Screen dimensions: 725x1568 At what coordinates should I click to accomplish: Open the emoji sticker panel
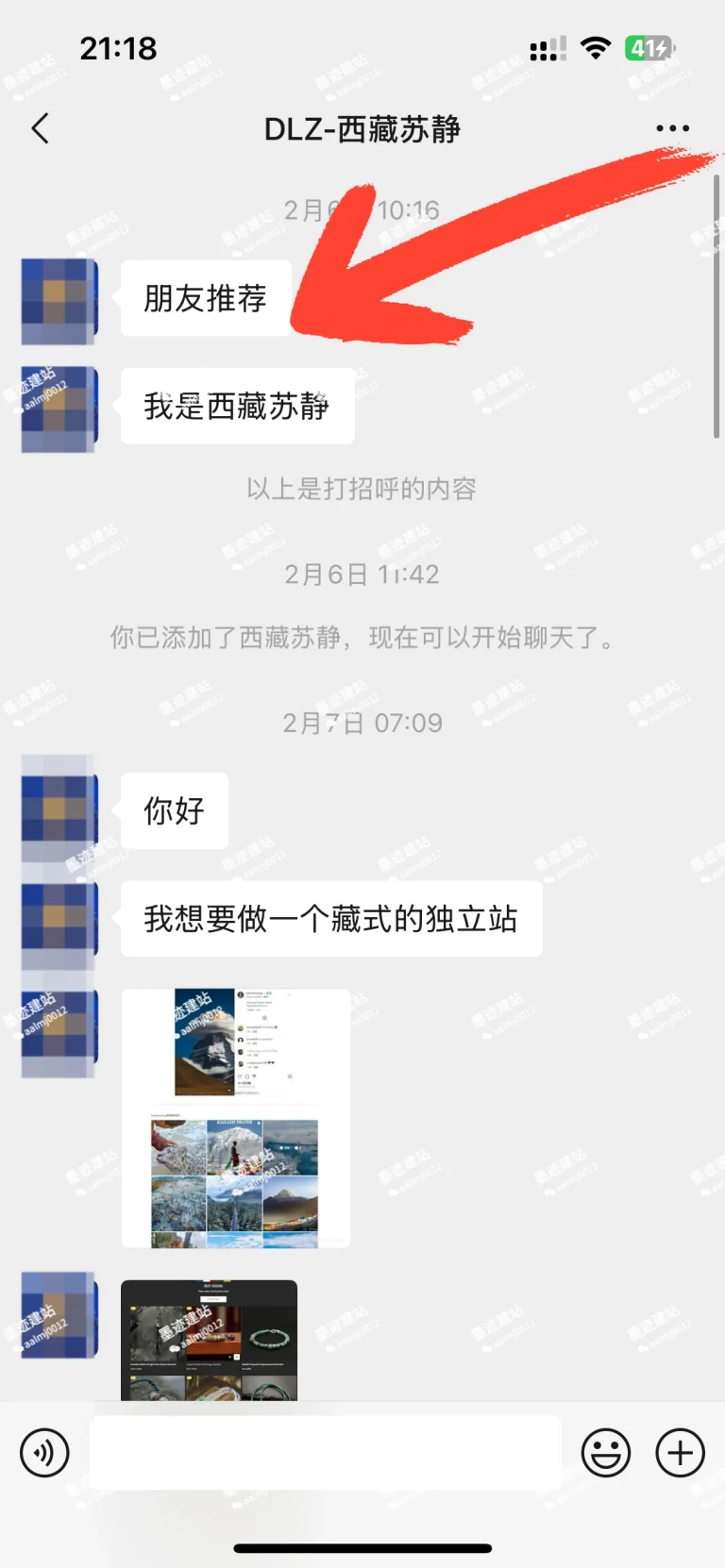605,1452
